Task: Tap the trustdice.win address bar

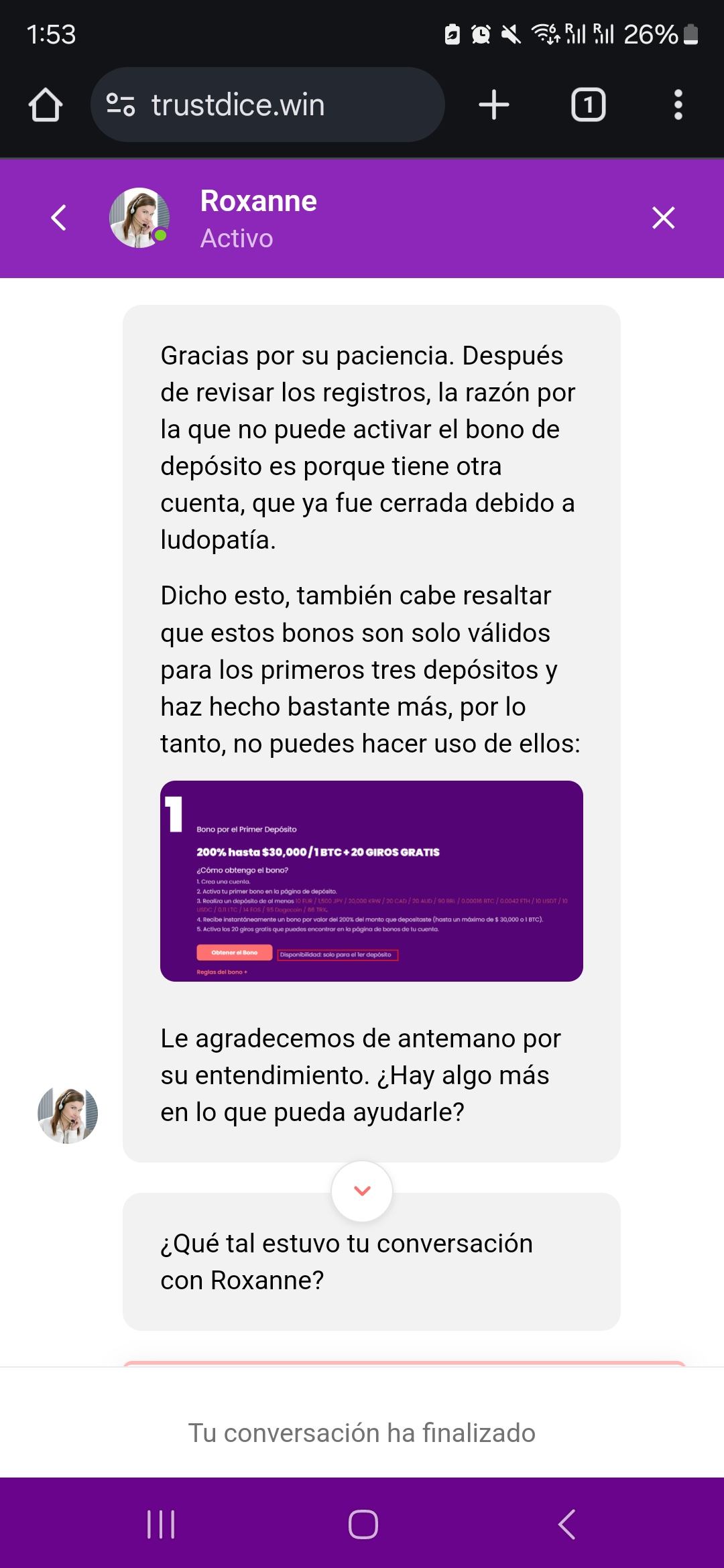Action: [268, 105]
